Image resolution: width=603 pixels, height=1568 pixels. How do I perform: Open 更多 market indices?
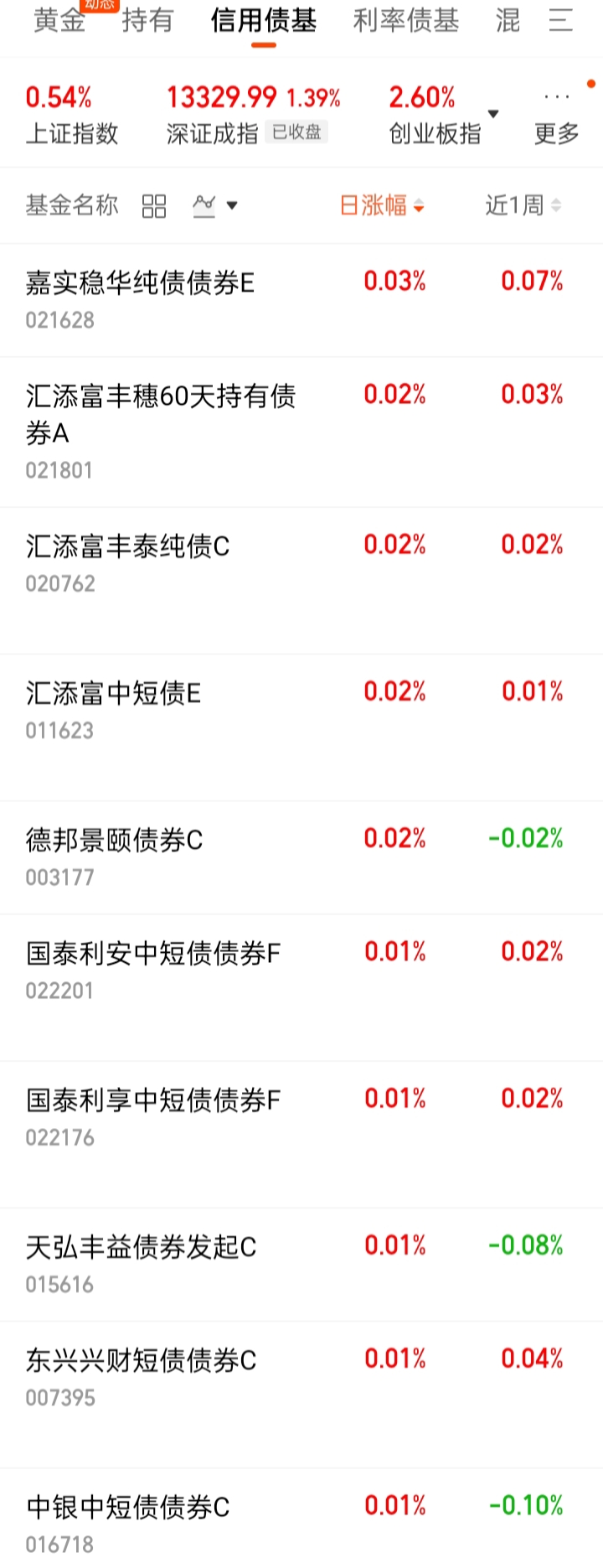click(x=557, y=117)
